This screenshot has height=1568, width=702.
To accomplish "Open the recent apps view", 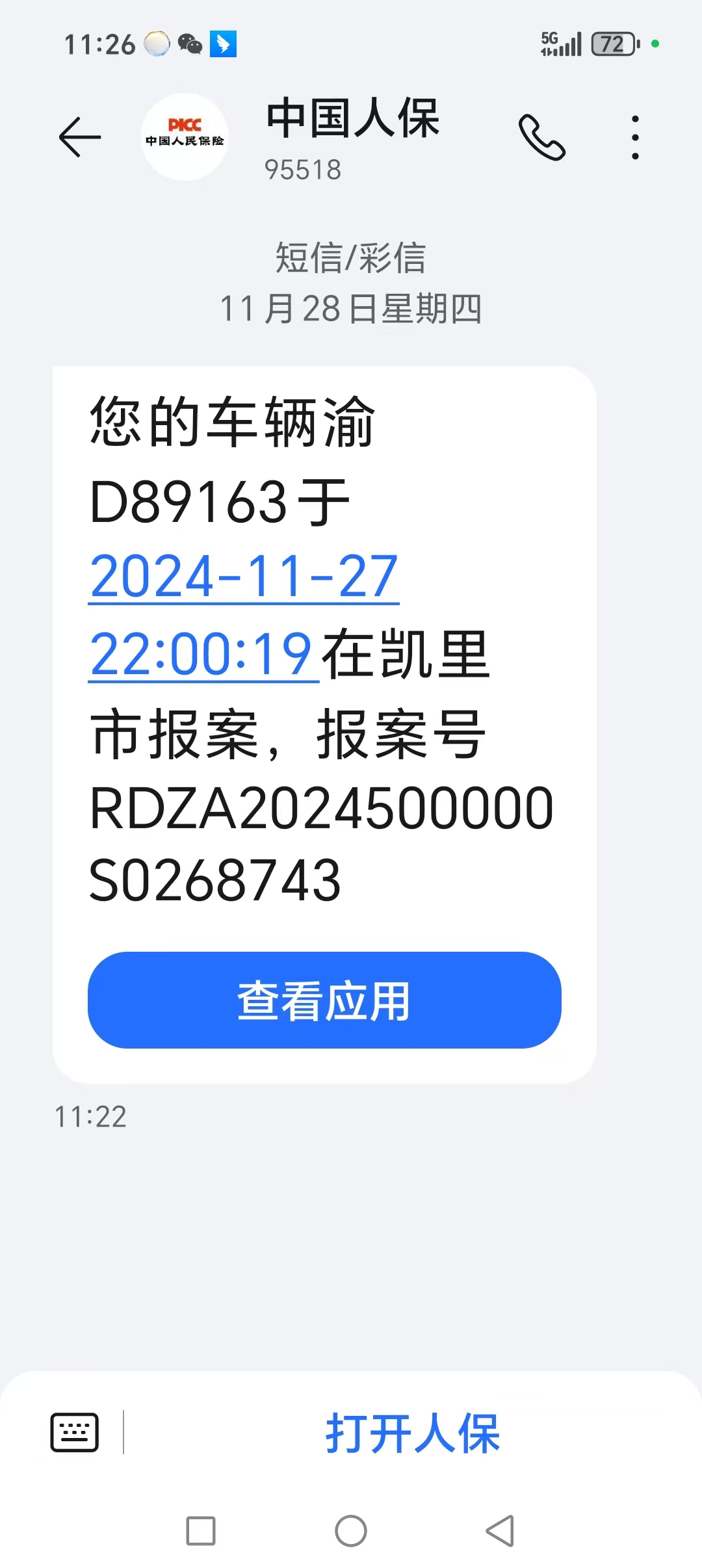I will pyautogui.click(x=201, y=1530).
